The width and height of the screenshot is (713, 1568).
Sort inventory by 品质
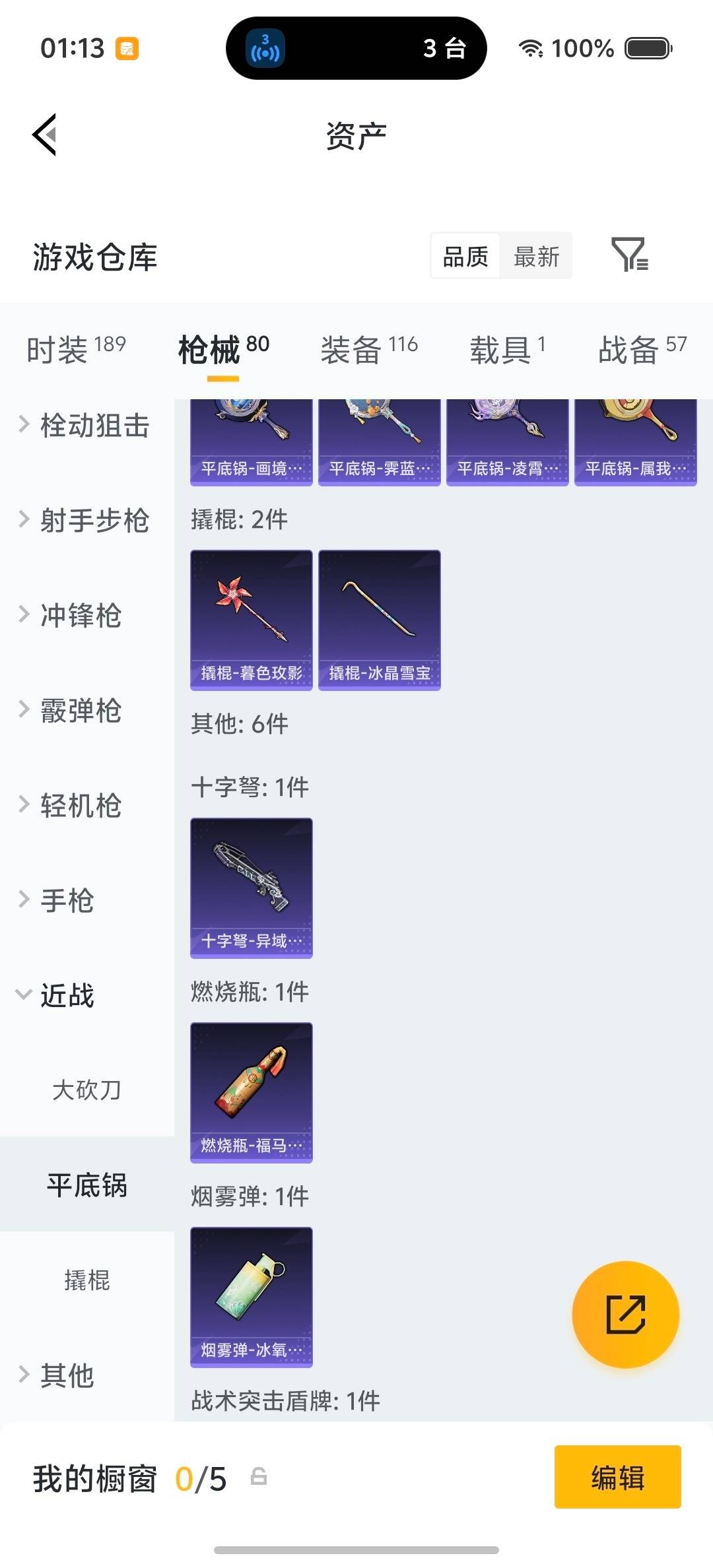click(464, 256)
